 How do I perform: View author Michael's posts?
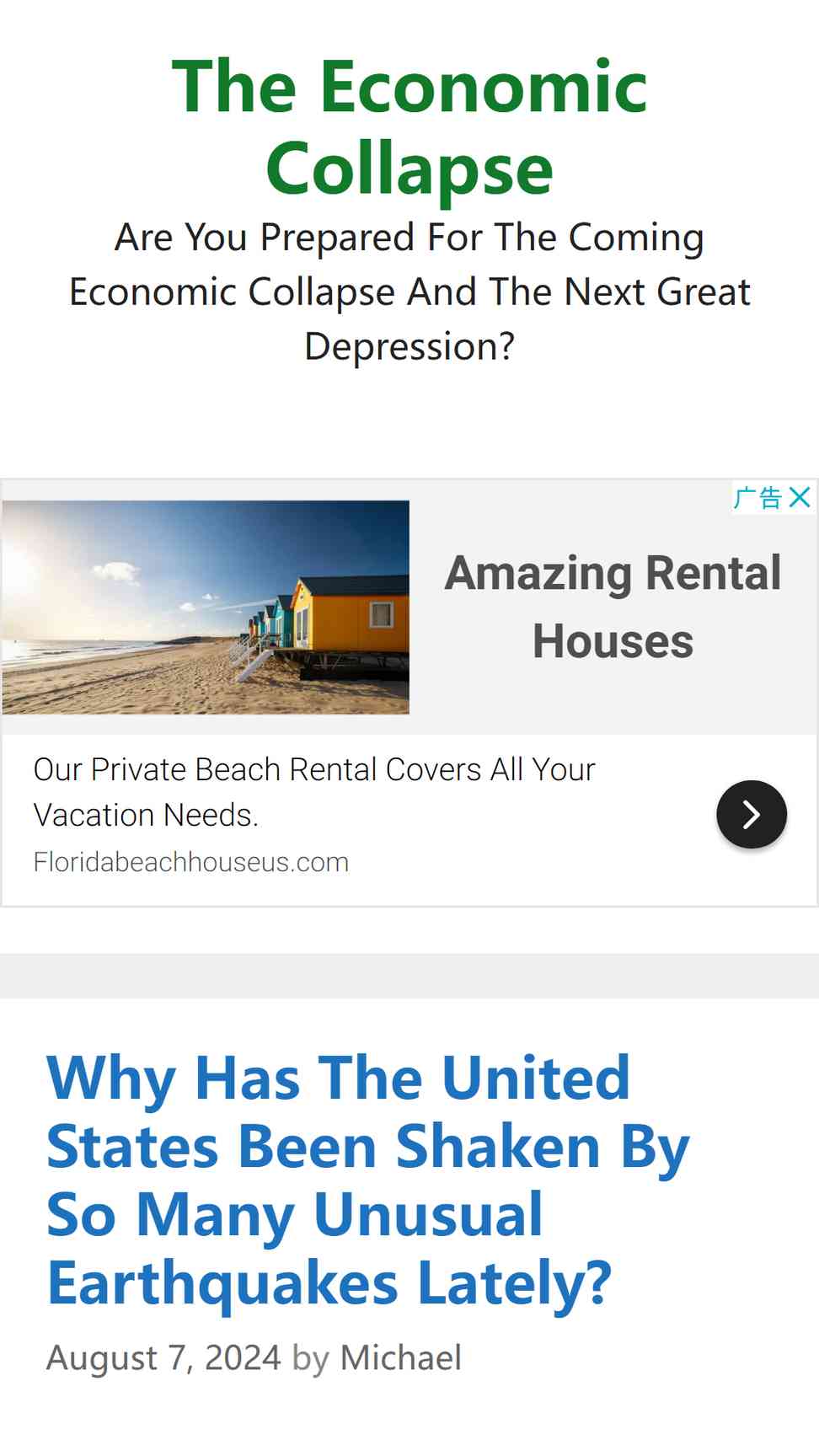click(x=400, y=1357)
